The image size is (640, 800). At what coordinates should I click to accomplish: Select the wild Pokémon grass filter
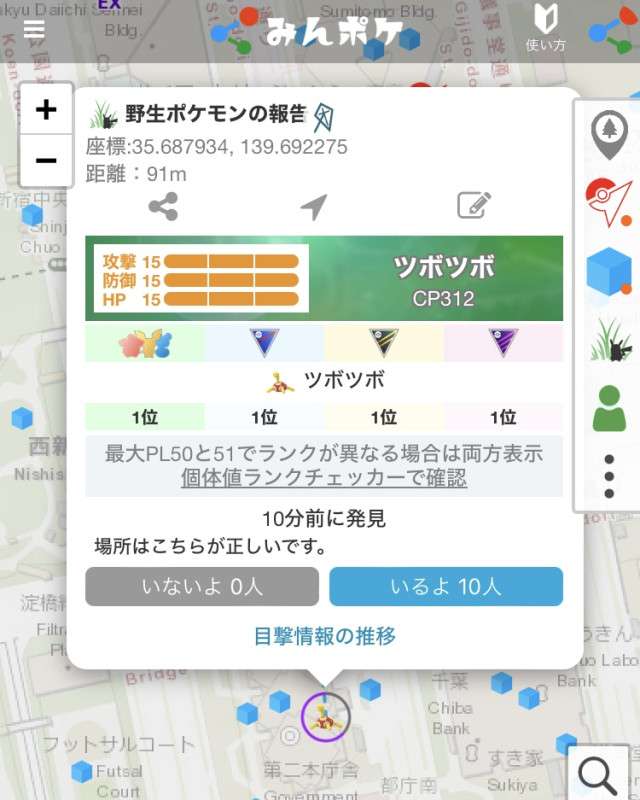608,340
